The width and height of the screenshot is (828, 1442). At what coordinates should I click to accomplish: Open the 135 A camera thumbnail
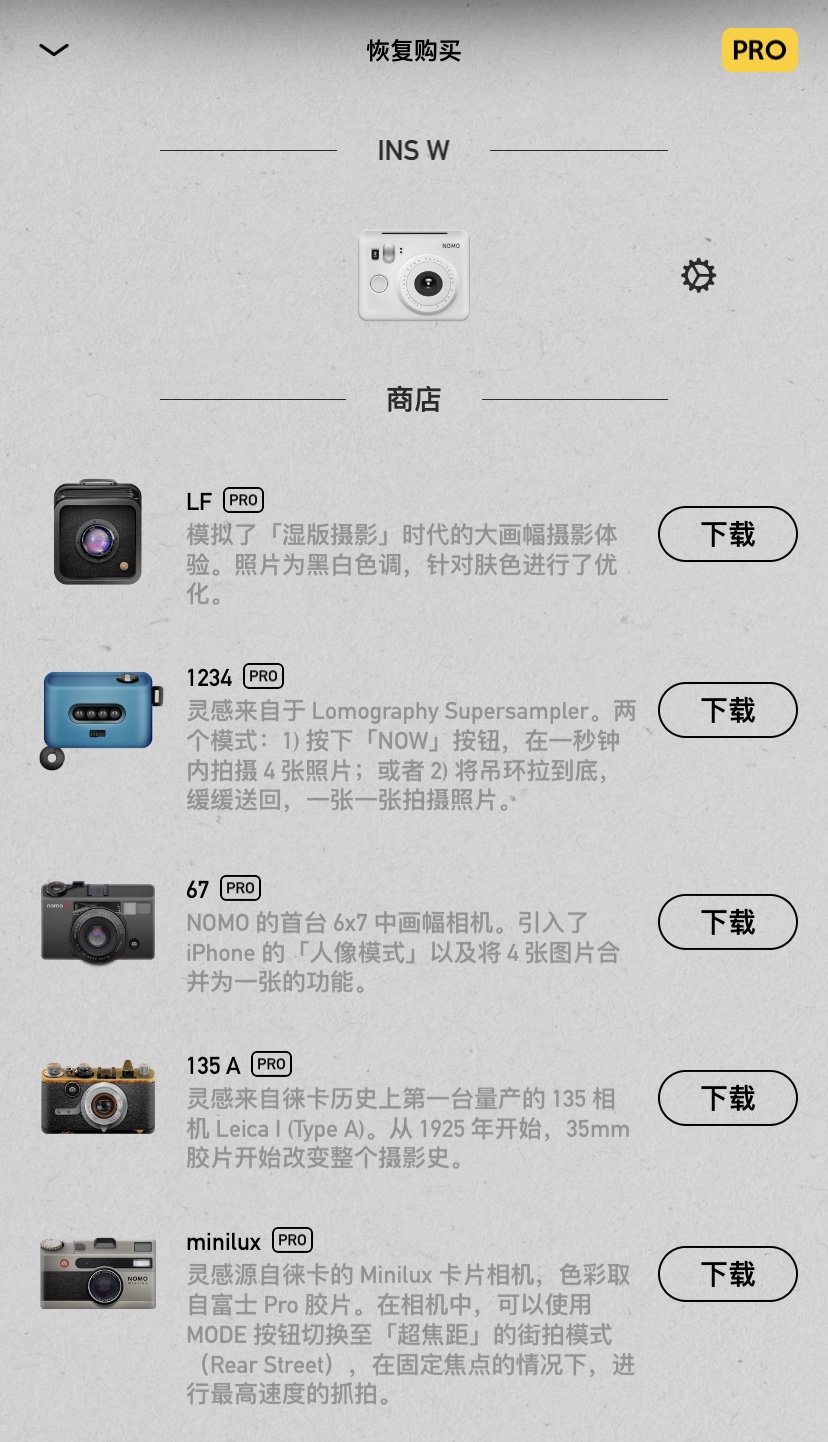tap(98, 1097)
